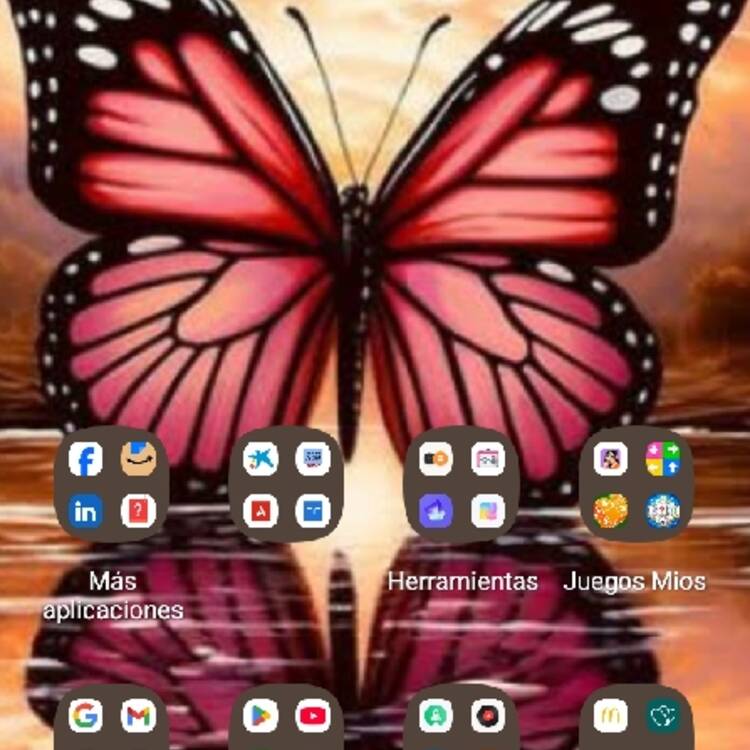Open the folder with green and red round icons
This screenshot has height=750, width=750.
tap(461, 716)
